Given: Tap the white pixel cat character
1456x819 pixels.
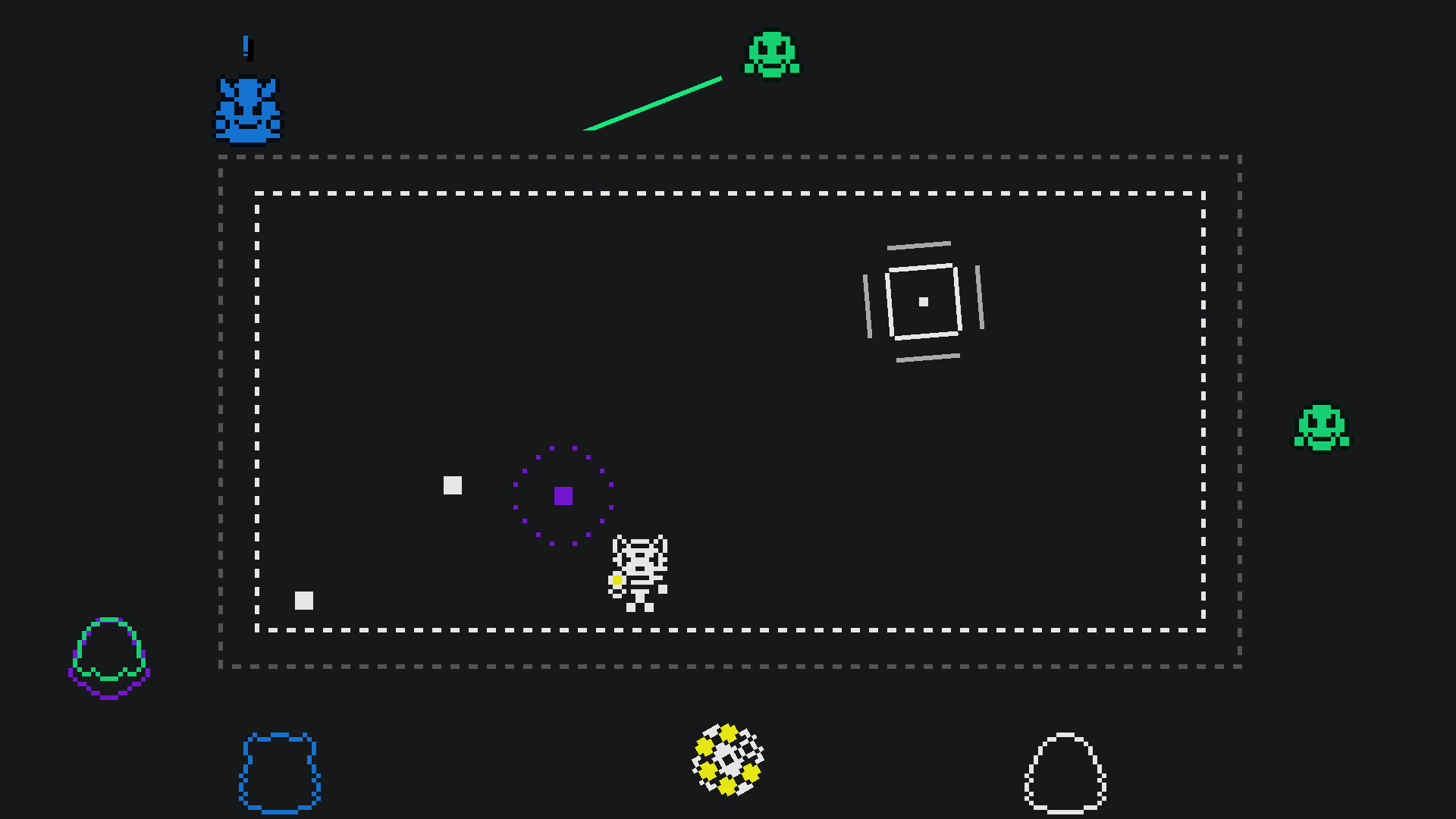Looking at the screenshot, I should (639, 573).
